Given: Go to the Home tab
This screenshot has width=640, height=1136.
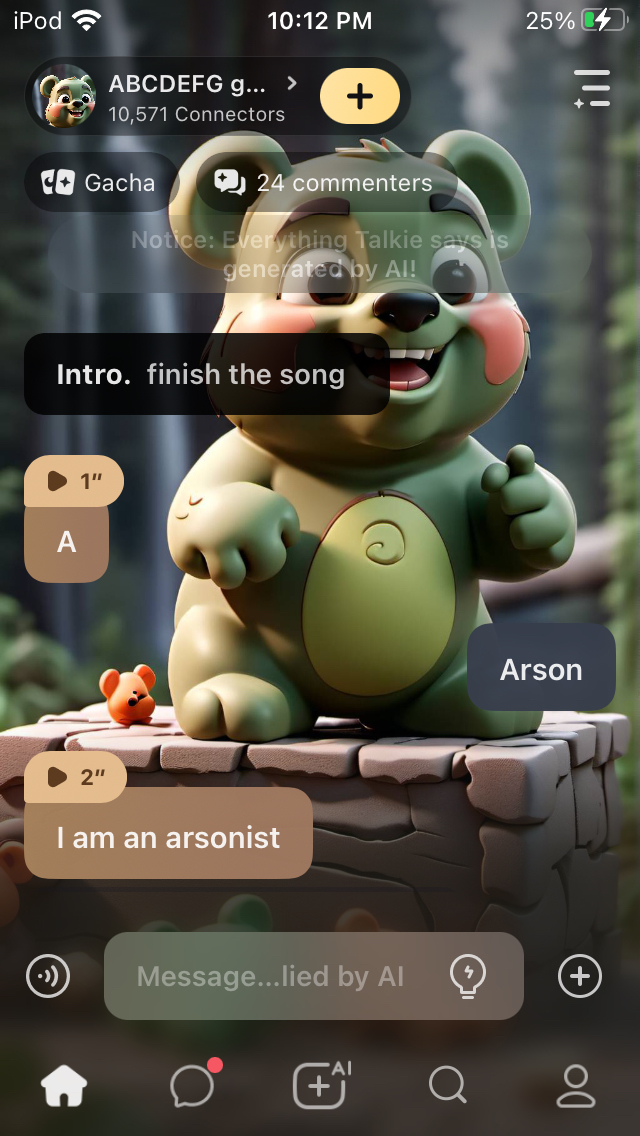Looking at the screenshot, I should pyautogui.click(x=64, y=1085).
